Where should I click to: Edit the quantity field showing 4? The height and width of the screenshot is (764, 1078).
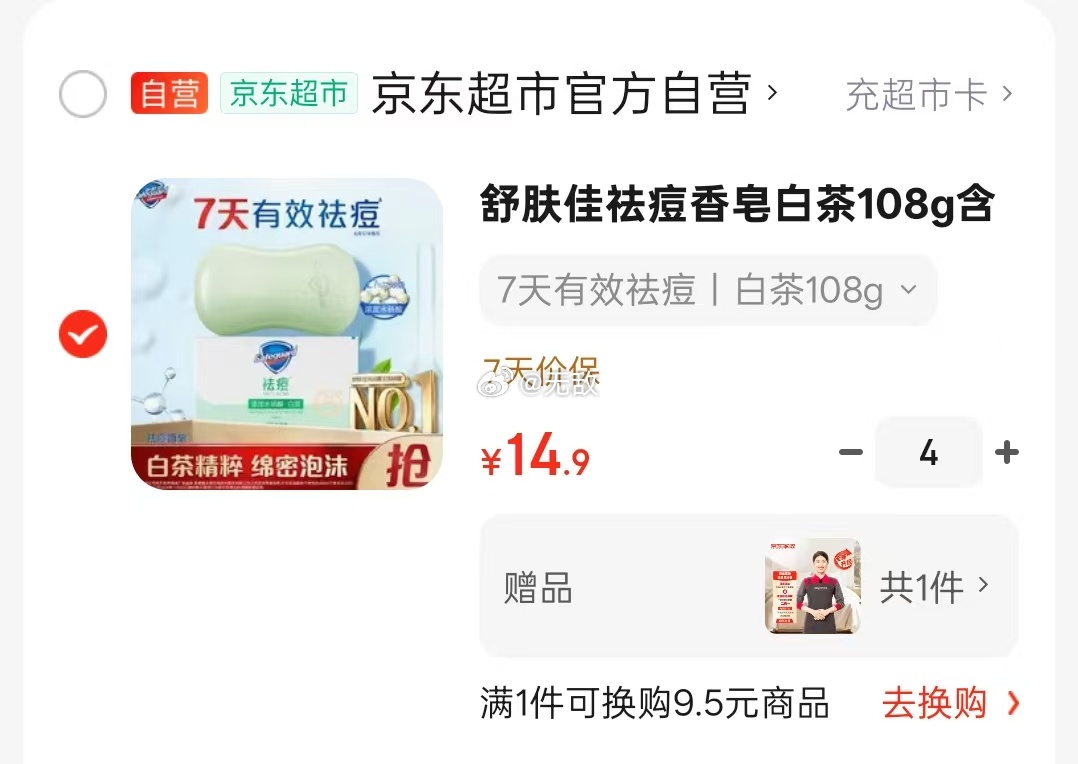pos(928,453)
